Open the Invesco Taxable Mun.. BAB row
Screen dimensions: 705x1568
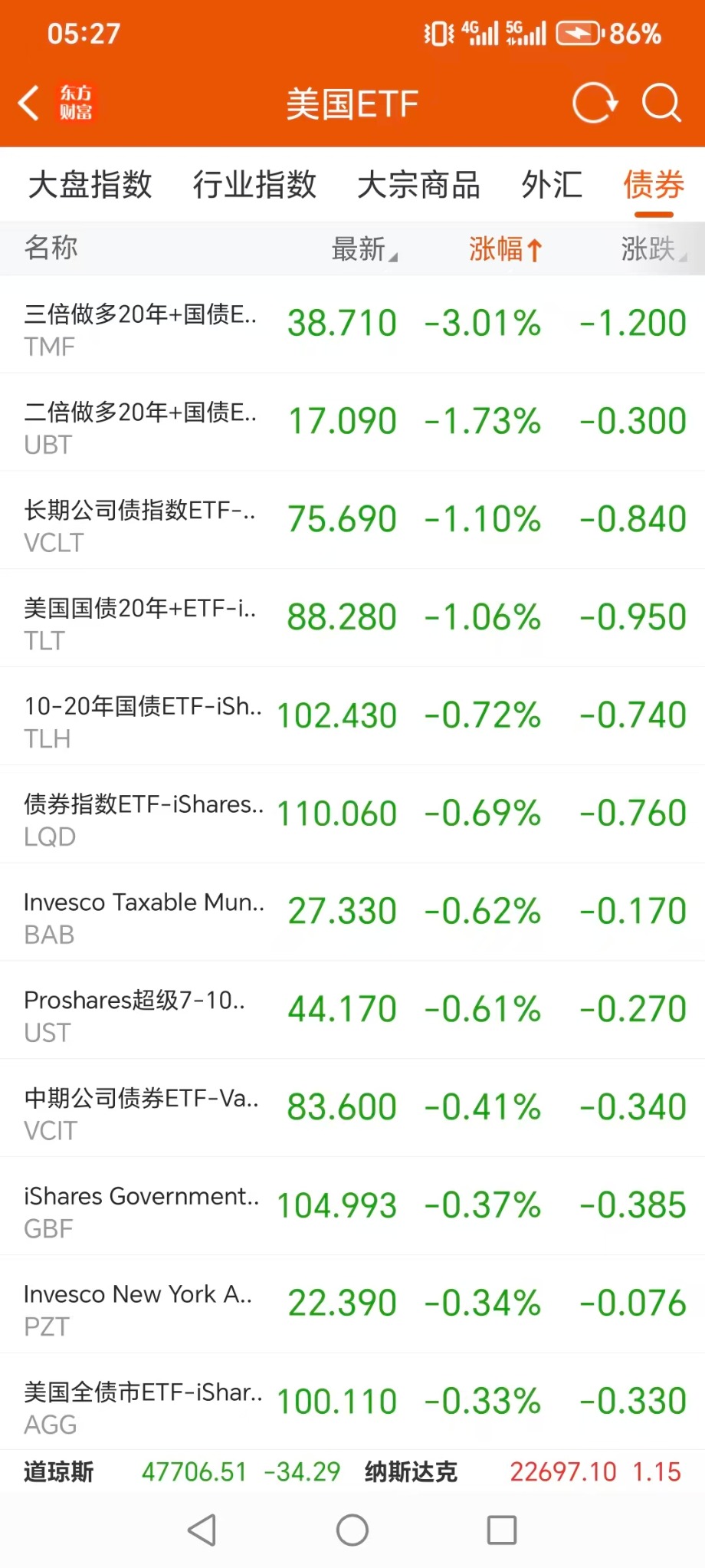click(x=352, y=912)
